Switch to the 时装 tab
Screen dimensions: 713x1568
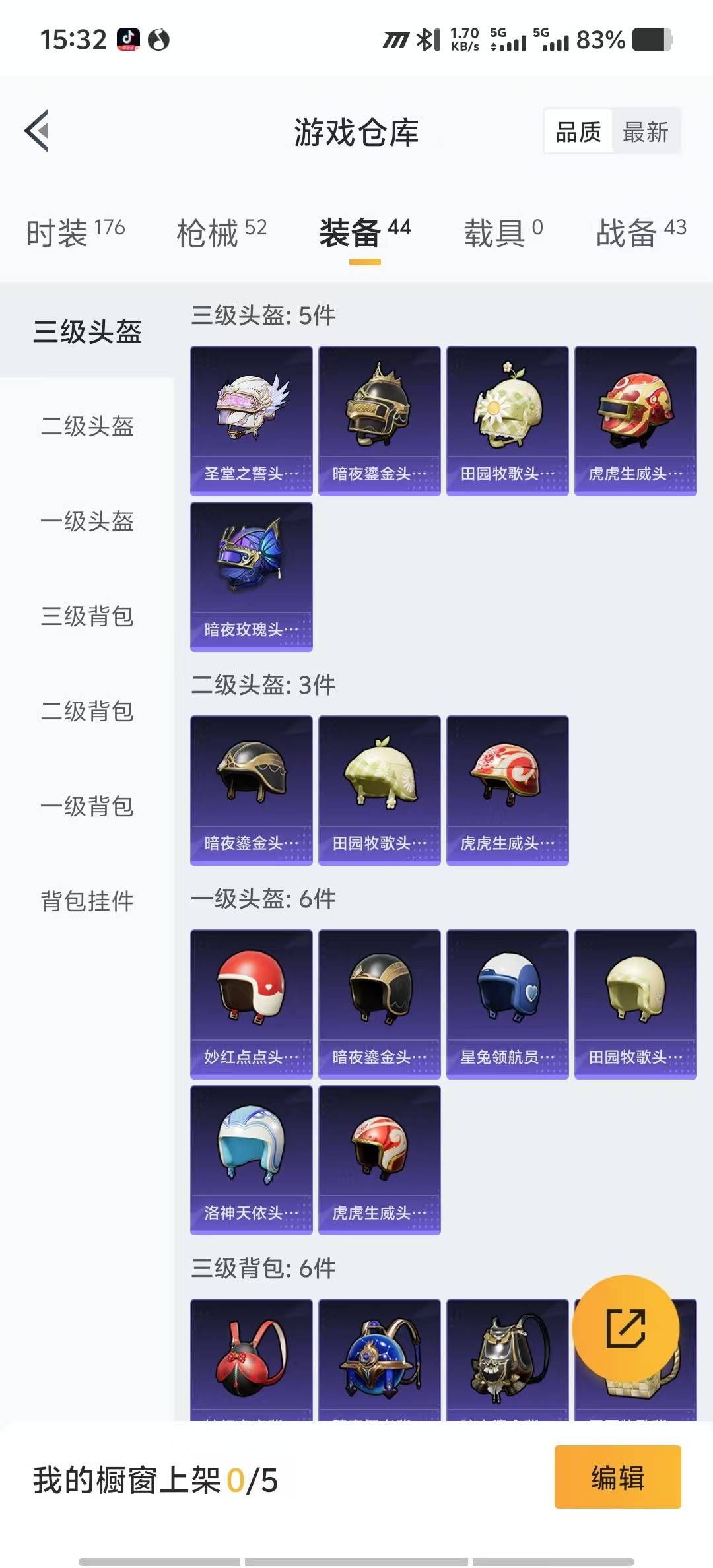[75, 232]
